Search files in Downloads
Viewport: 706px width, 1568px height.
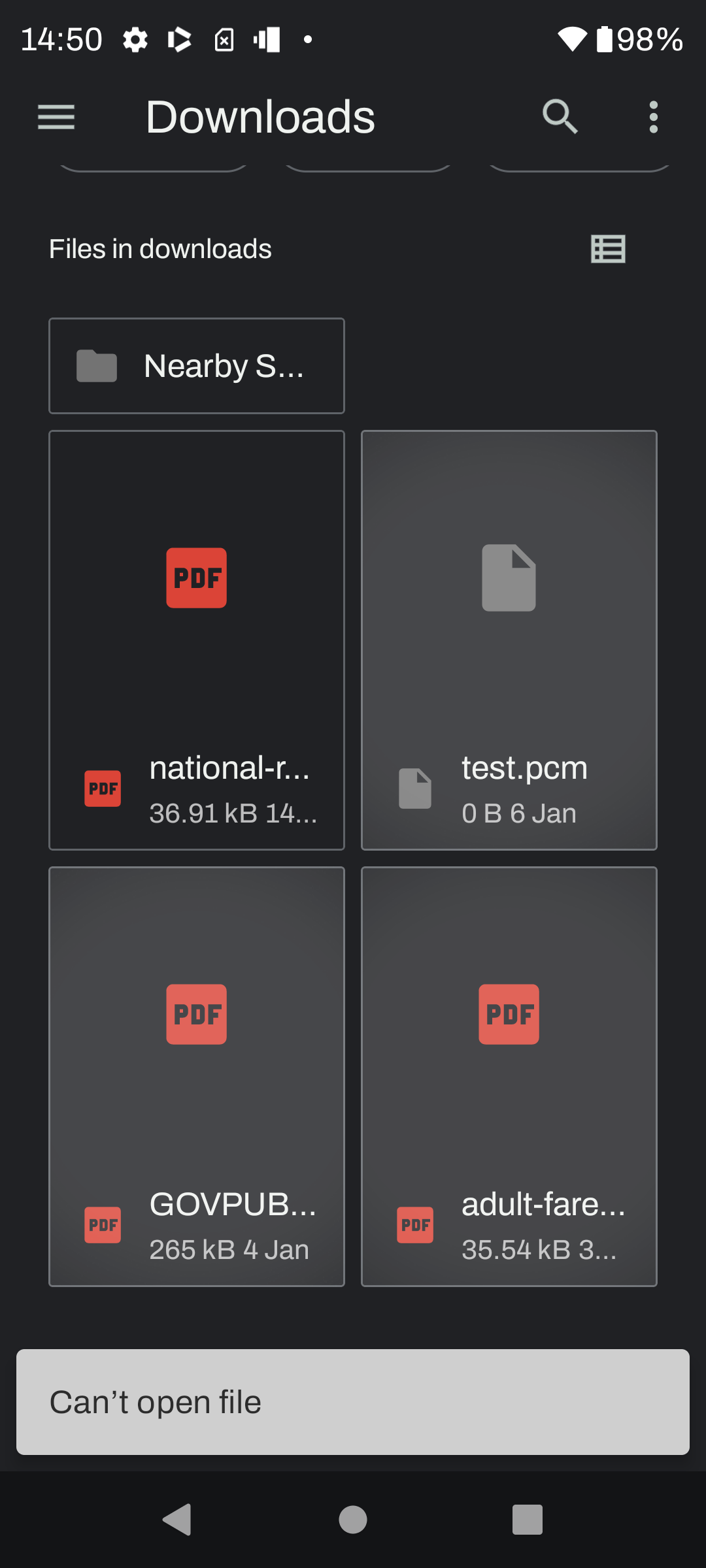coord(560,118)
